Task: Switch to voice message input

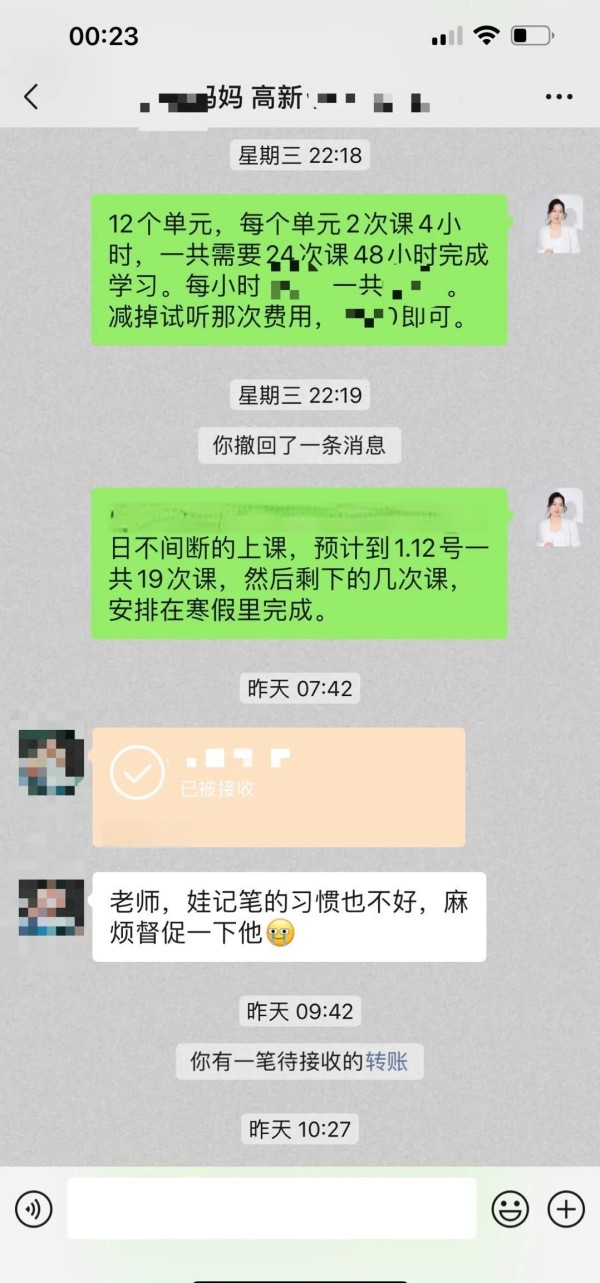Action: click(33, 1210)
